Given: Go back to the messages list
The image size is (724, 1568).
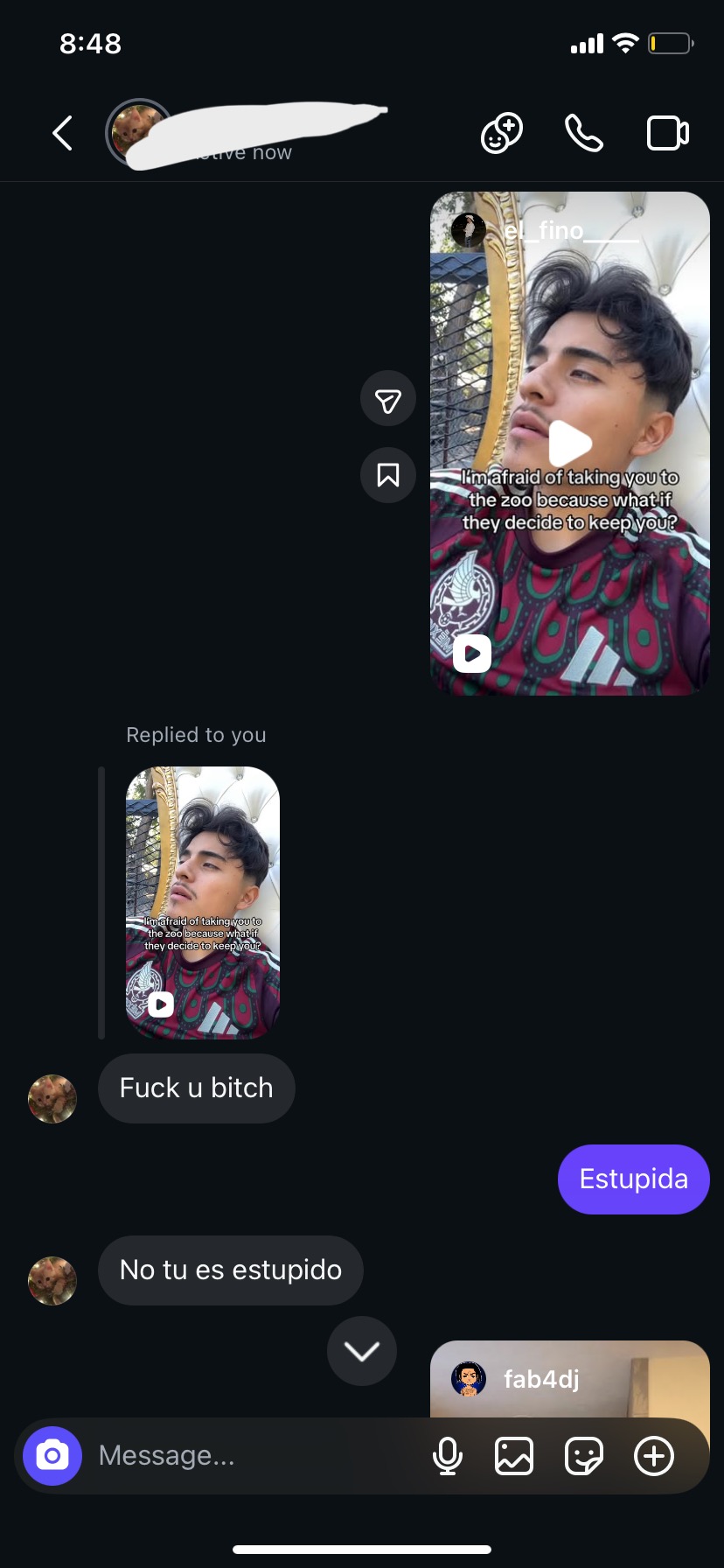Looking at the screenshot, I should tap(62, 134).
